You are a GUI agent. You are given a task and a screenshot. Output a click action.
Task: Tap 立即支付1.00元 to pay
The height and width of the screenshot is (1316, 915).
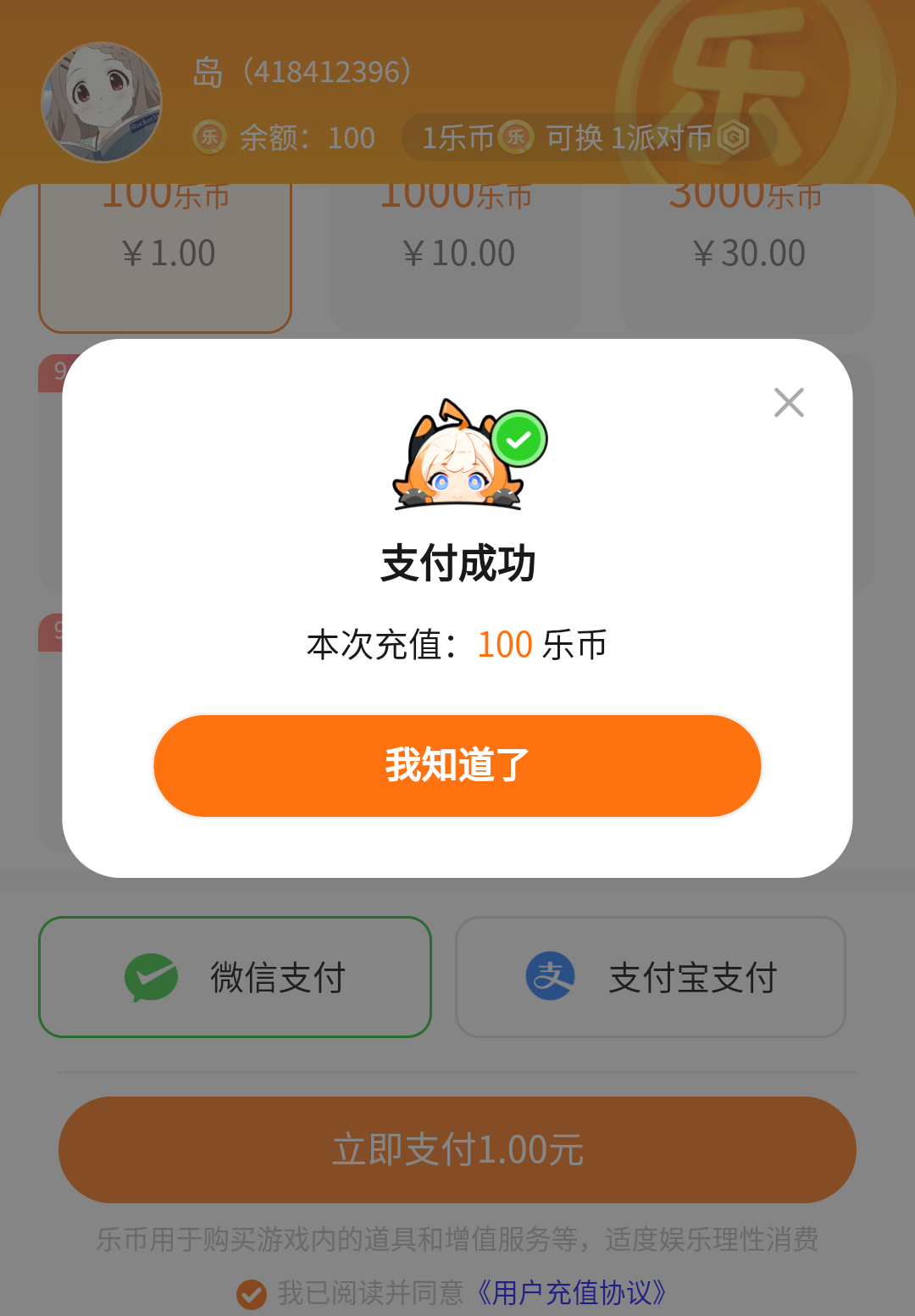457,1149
